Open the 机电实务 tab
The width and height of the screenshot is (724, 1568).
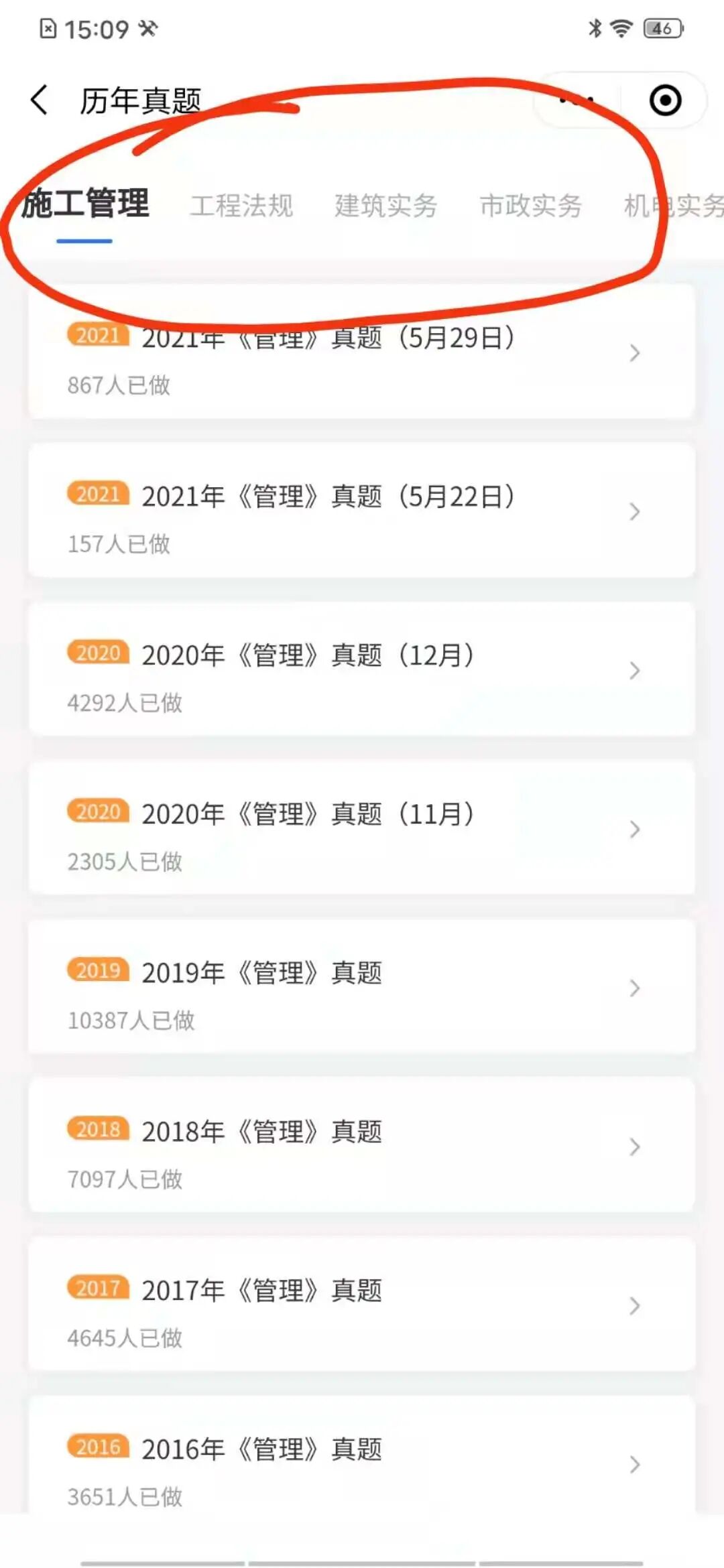[x=674, y=206]
